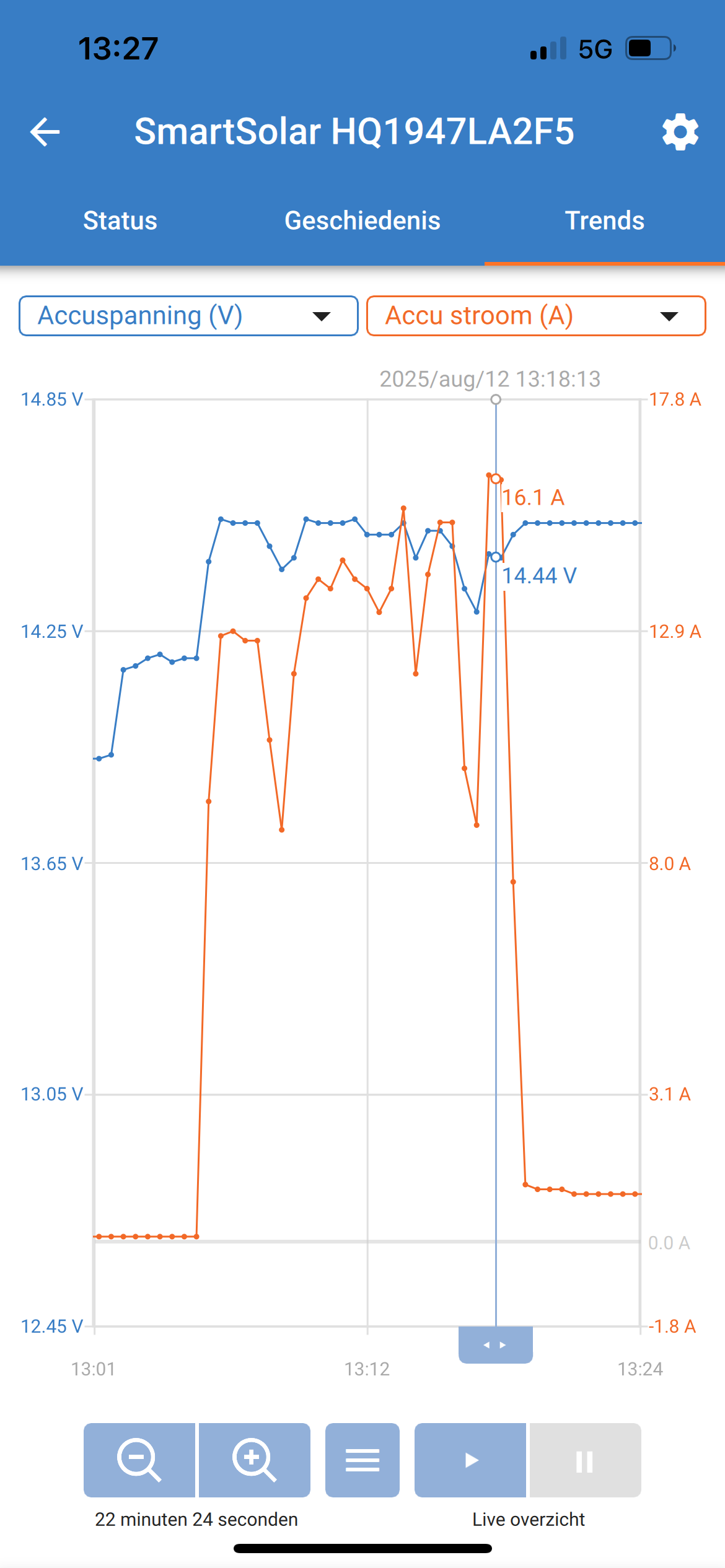Go back using the arrow icon
725x1568 pixels.
[x=45, y=131]
